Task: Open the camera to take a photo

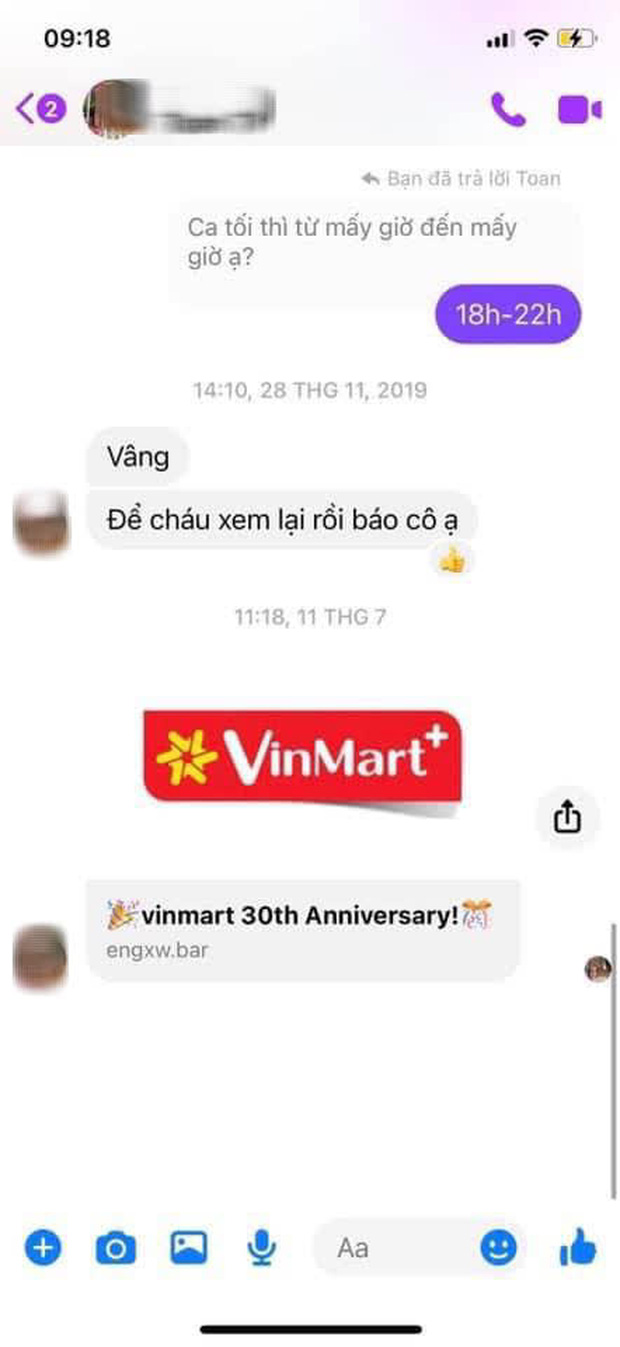Action: pyautogui.click(x=115, y=1247)
